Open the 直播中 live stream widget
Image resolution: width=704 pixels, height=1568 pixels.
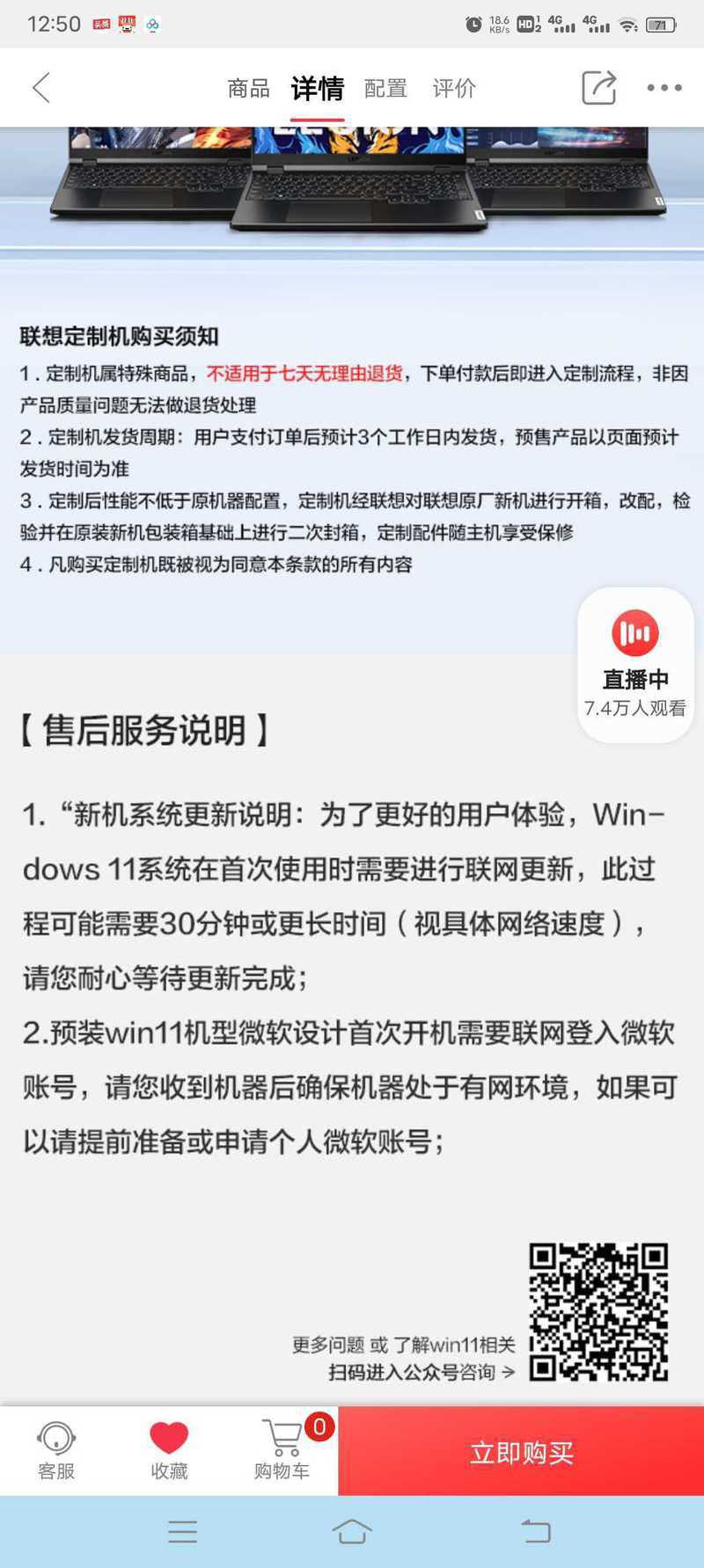point(635,665)
